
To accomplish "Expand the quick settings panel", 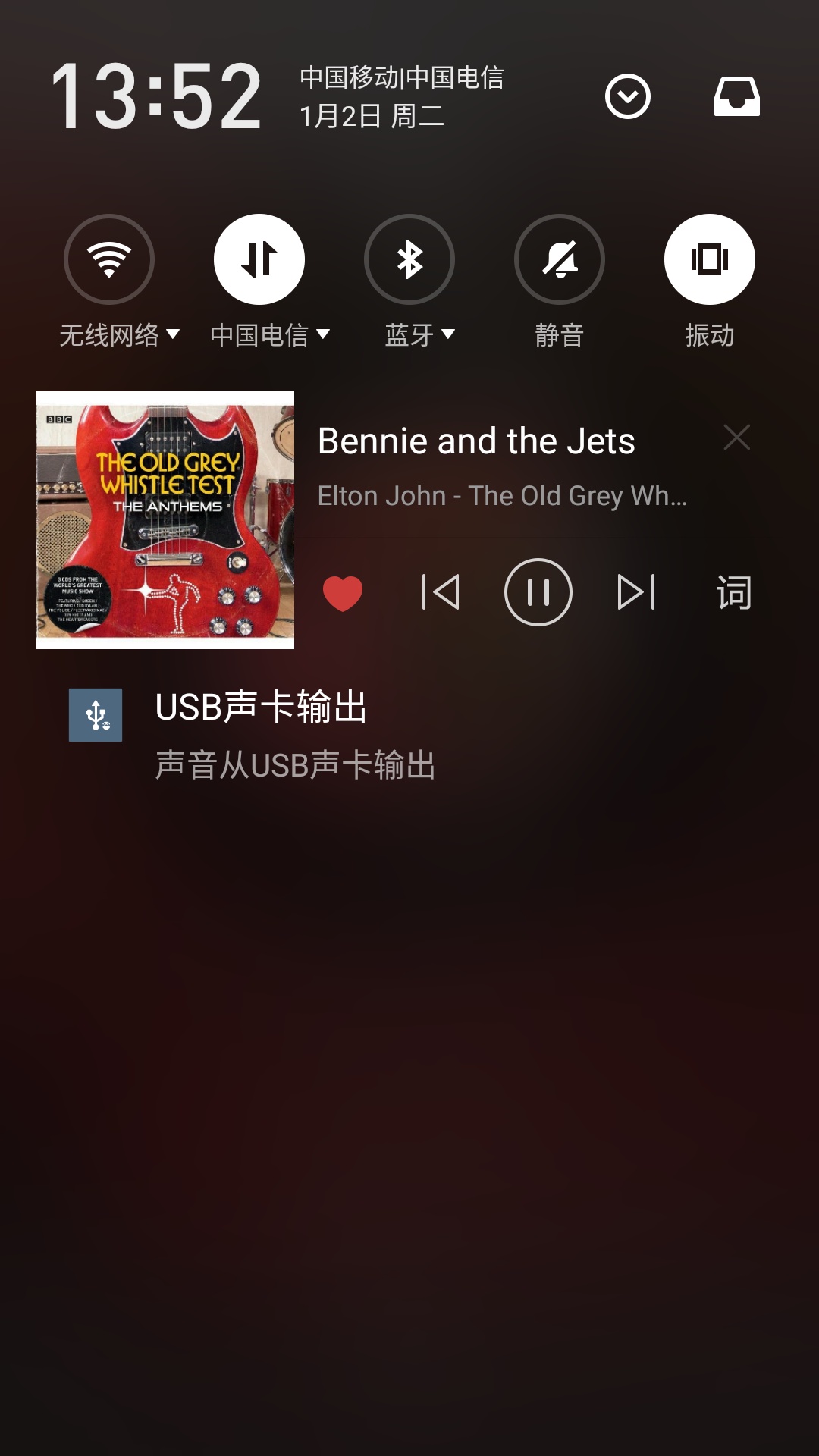I will point(627,97).
